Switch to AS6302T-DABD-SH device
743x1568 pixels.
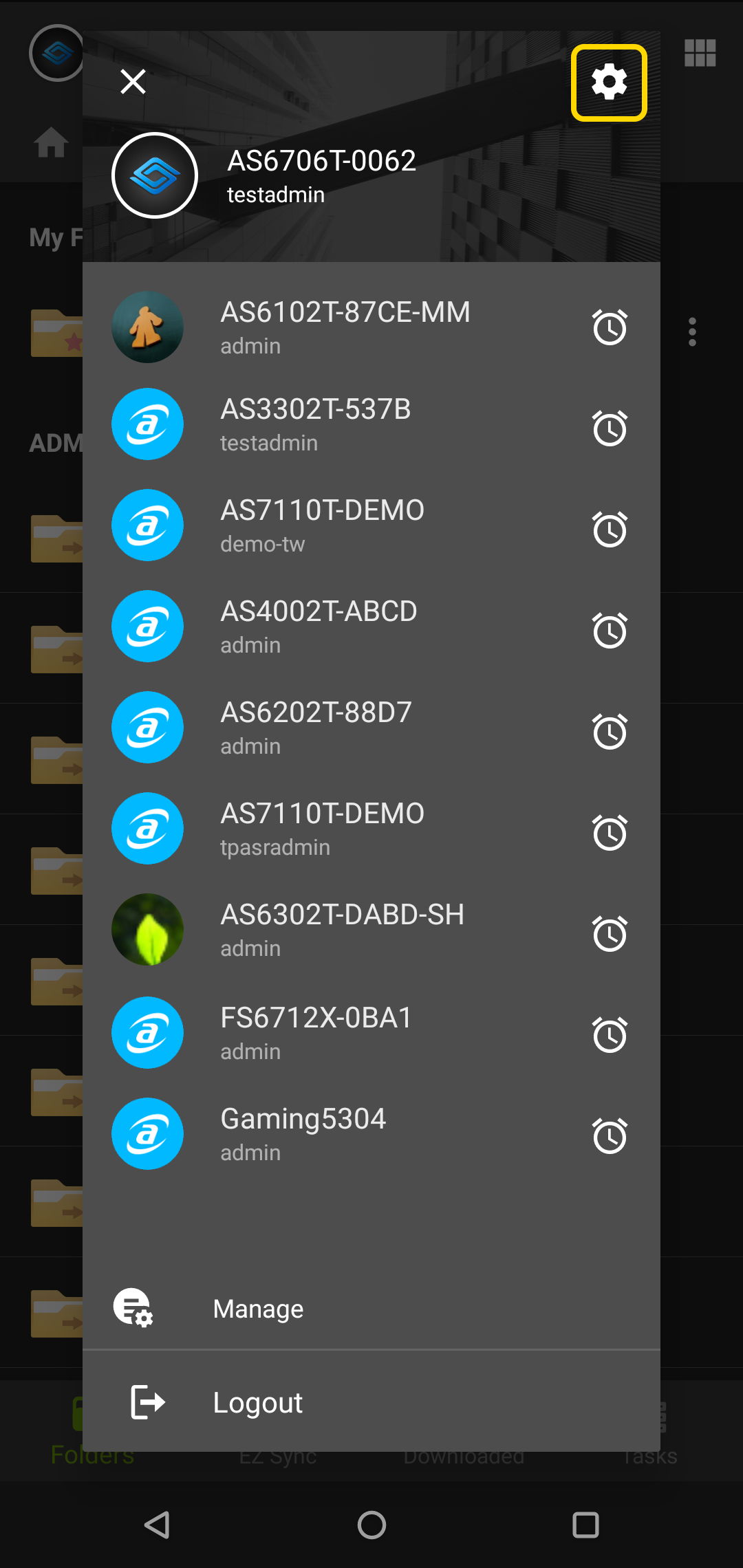coord(371,930)
